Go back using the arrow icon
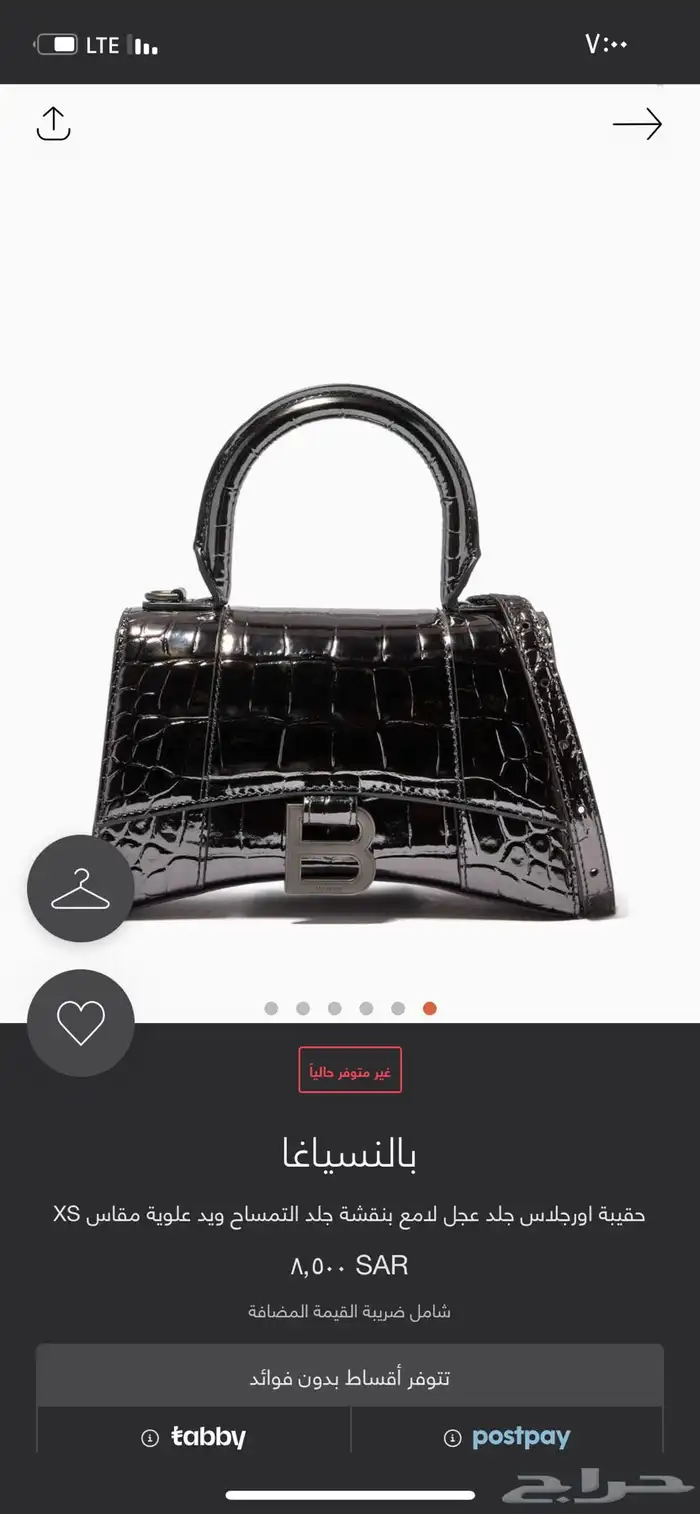Viewport: 700px width, 1514px height. (637, 124)
